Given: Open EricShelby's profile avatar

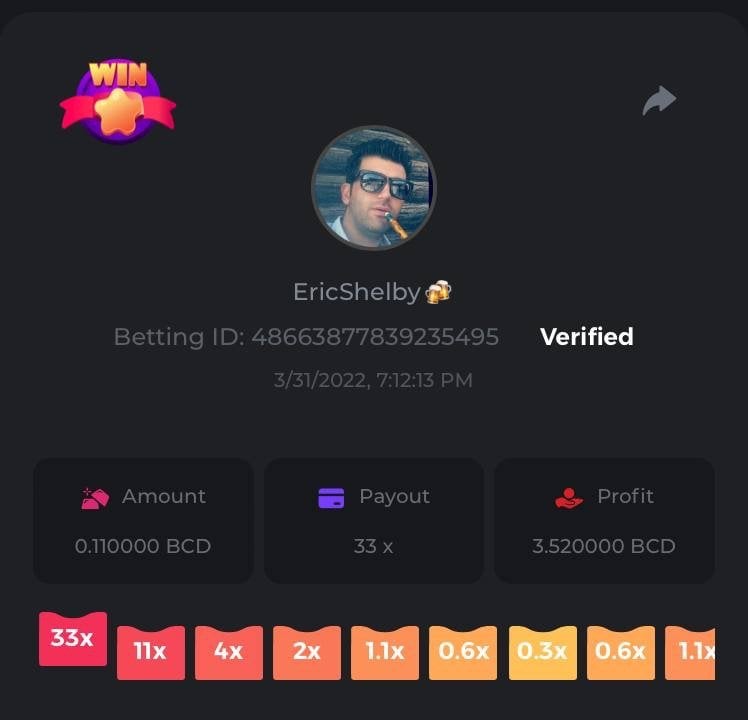Looking at the screenshot, I should pyautogui.click(x=373, y=188).
